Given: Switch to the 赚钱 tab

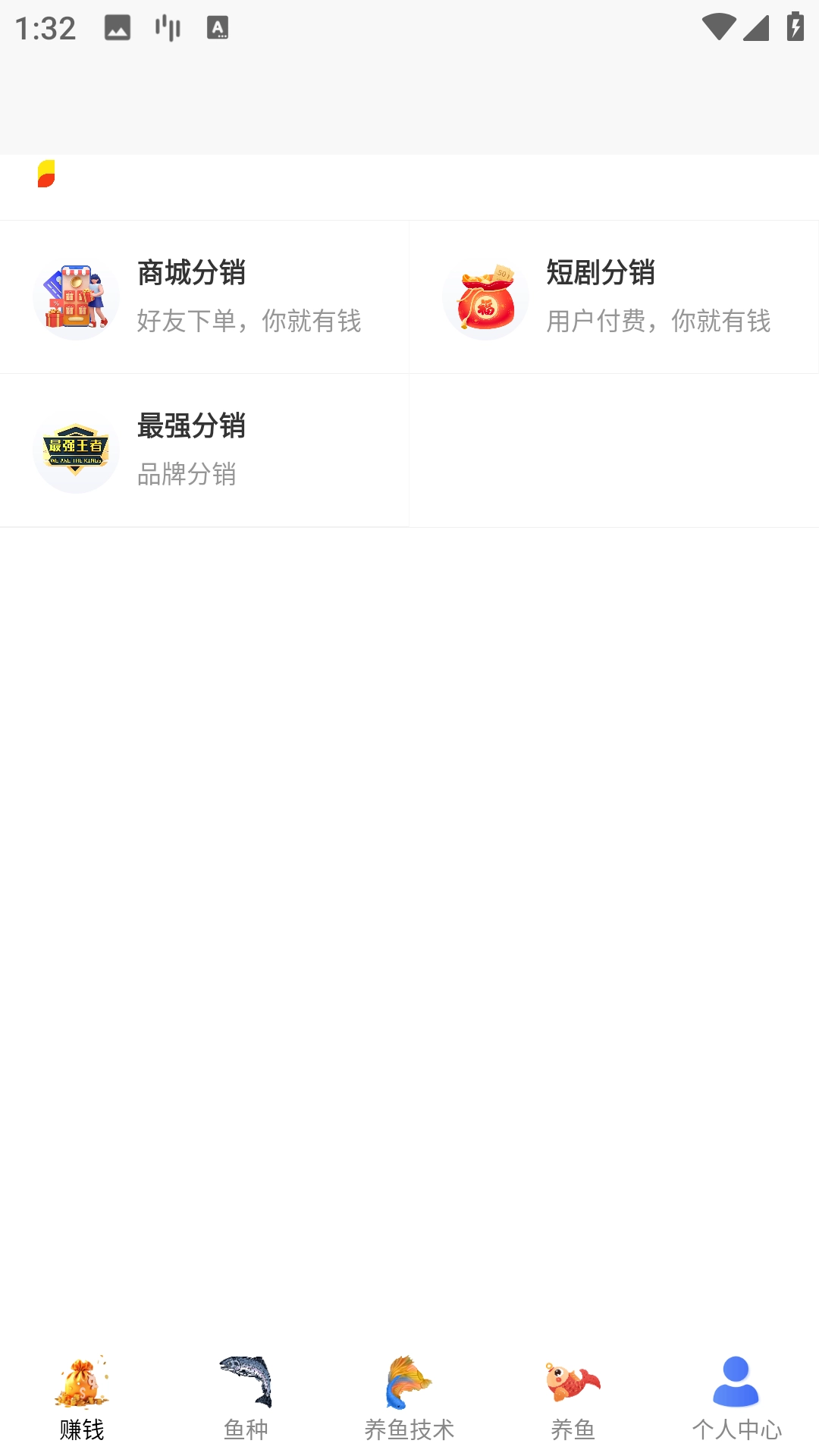Looking at the screenshot, I should click(82, 1398).
